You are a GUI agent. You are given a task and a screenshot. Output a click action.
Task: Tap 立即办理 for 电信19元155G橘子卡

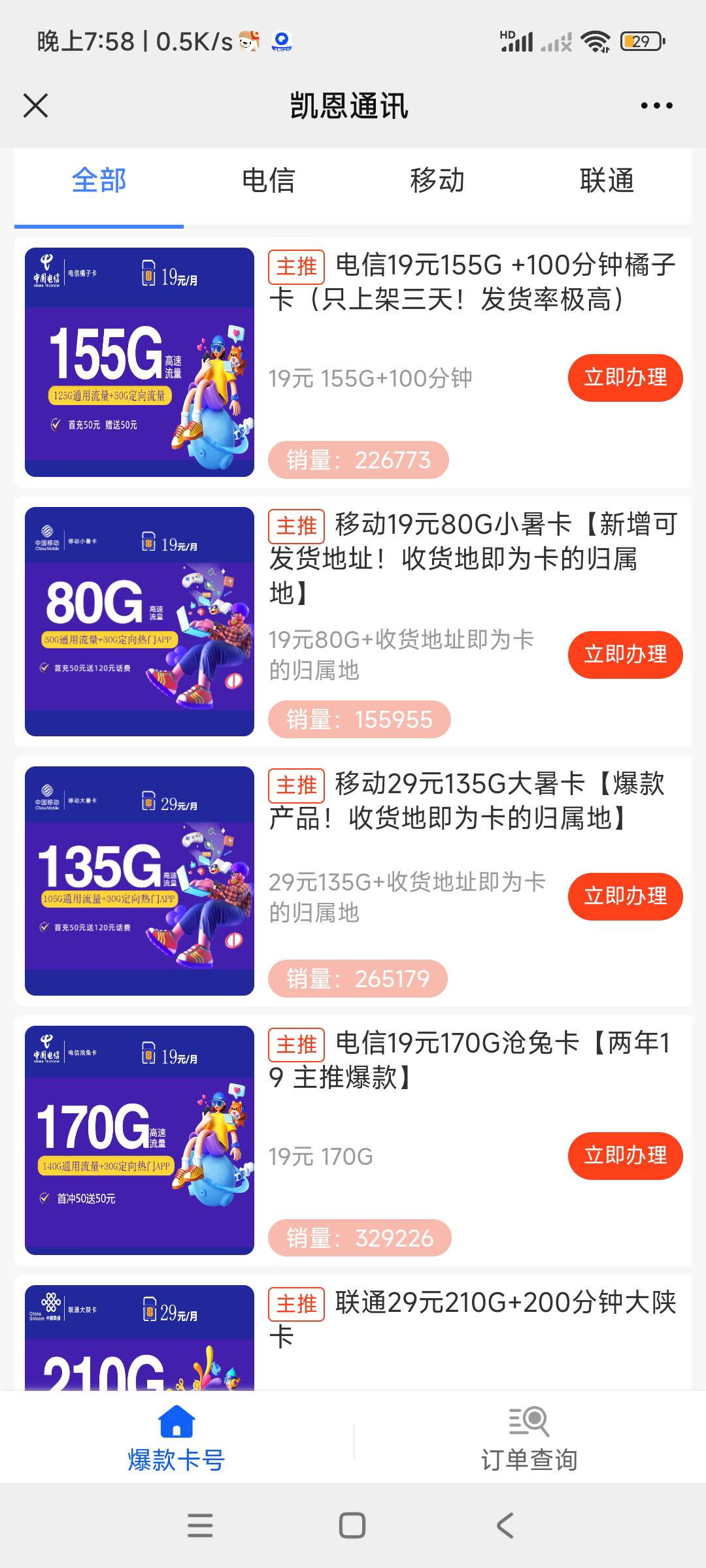(x=625, y=378)
